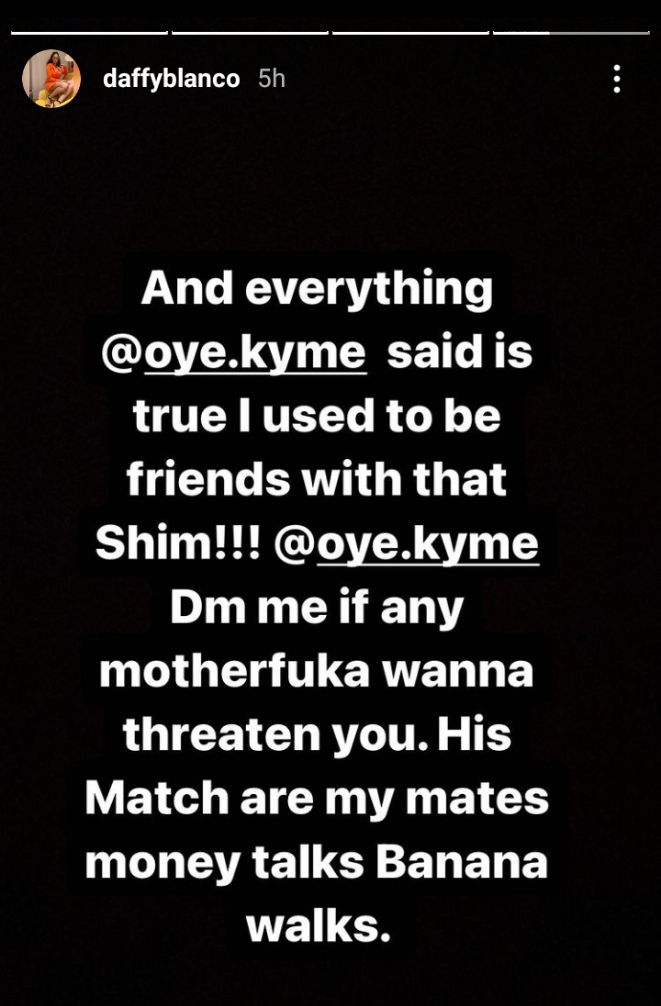Open first @oye.kyme mention after 'everything'
Viewport: 661px width, 1006px height.
pyautogui.click(x=235, y=354)
